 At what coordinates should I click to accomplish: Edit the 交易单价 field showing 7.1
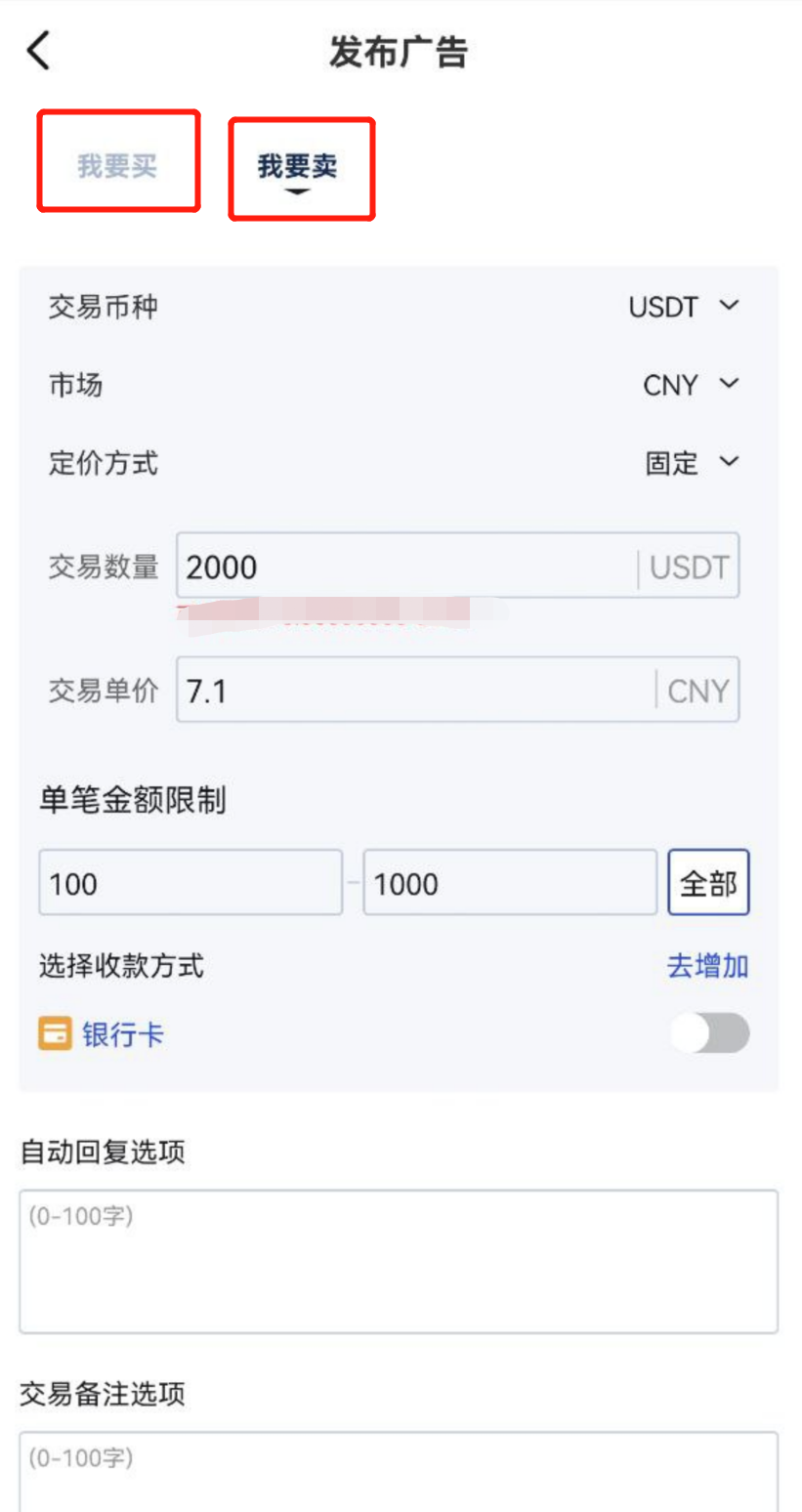415,691
